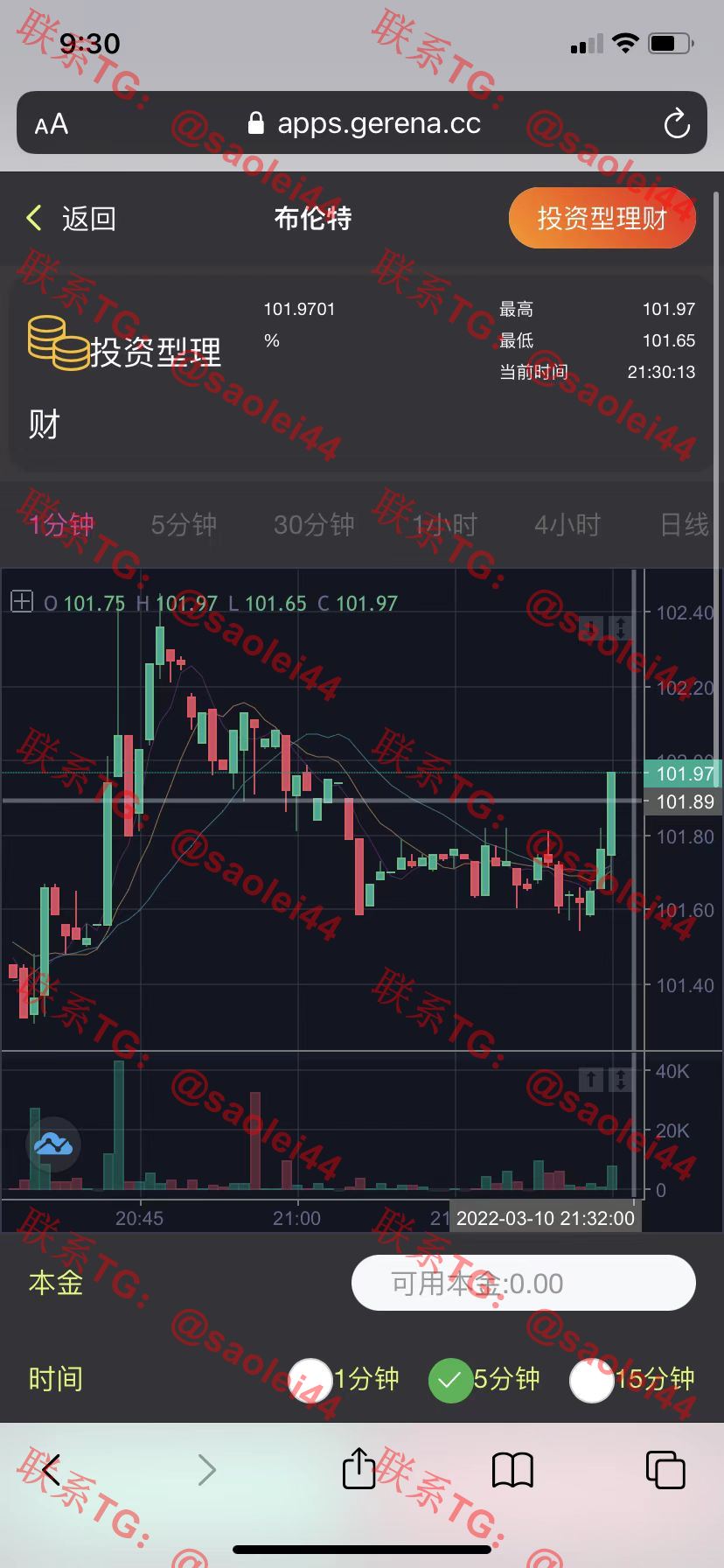Show the 4小时 chart
This screenshot has height=1568, width=724.
(567, 525)
